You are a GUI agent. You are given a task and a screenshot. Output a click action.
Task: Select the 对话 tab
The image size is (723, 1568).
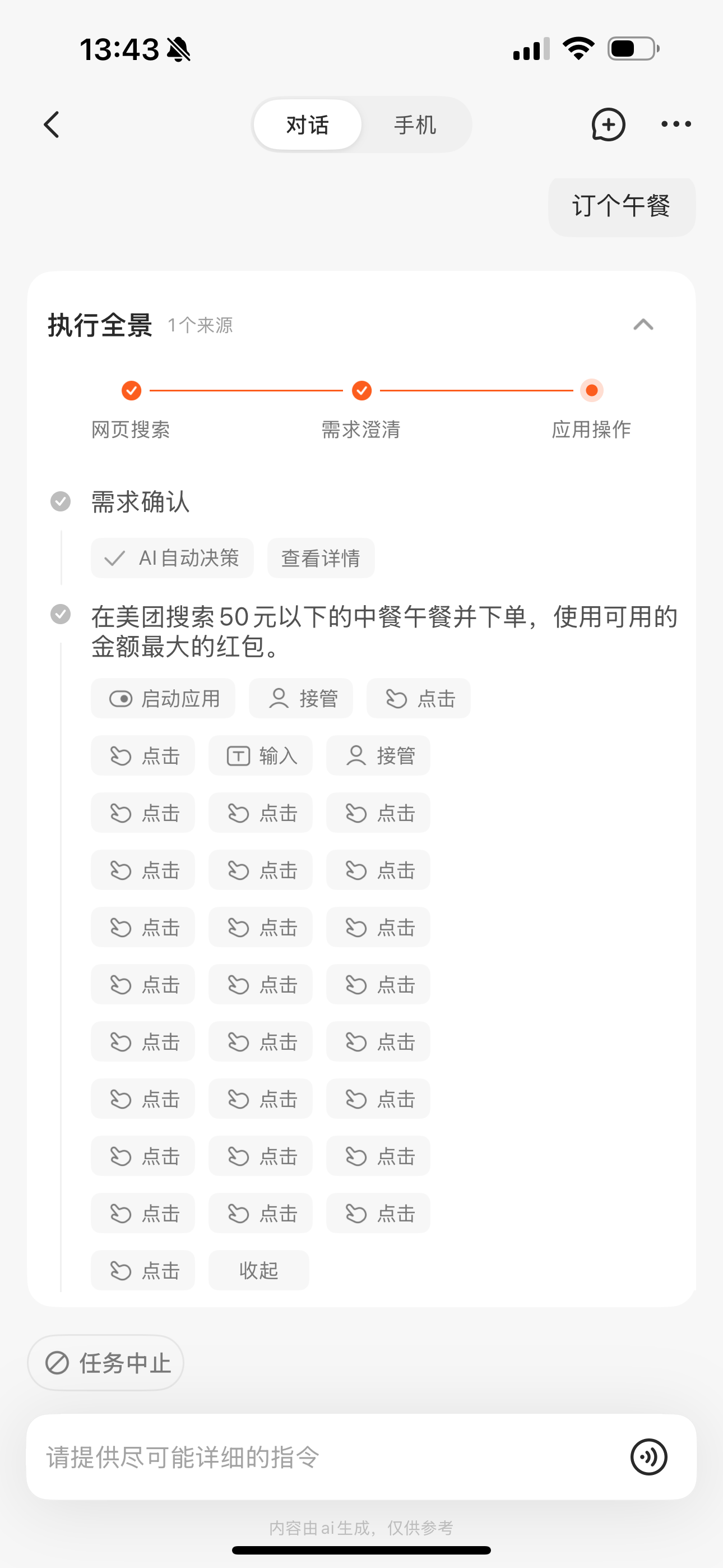[x=307, y=125]
